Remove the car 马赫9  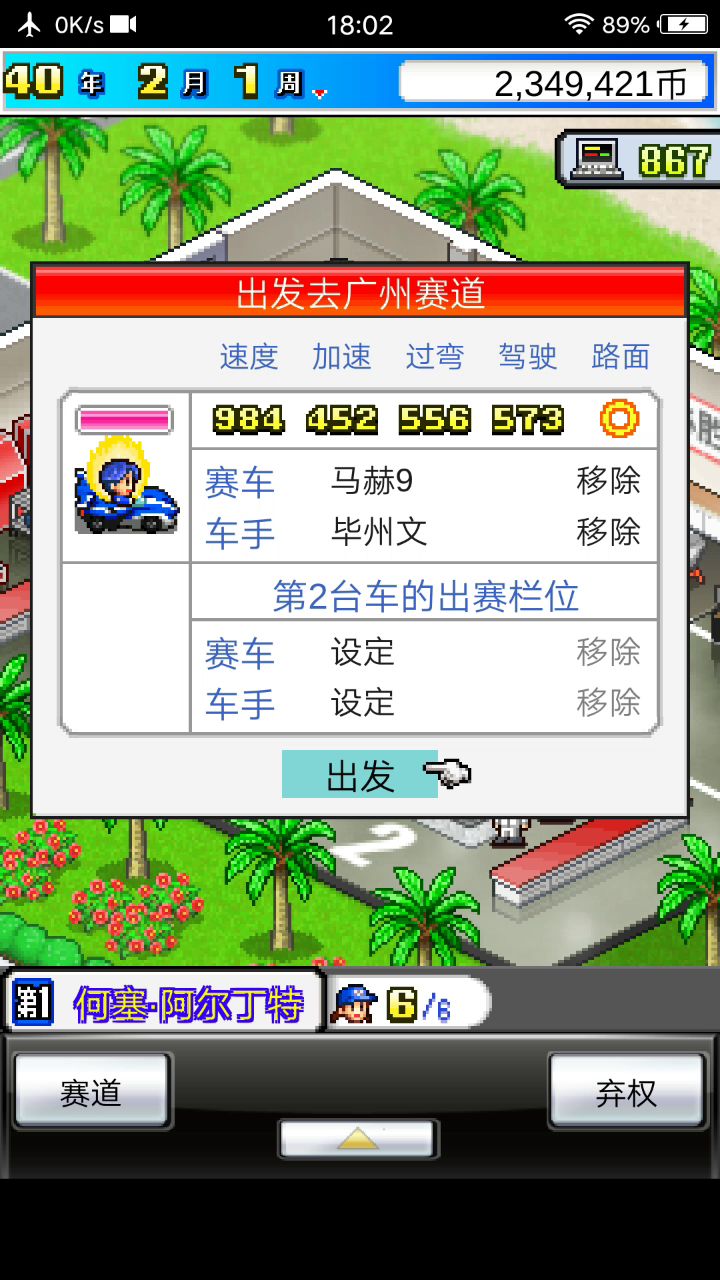point(608,481)
